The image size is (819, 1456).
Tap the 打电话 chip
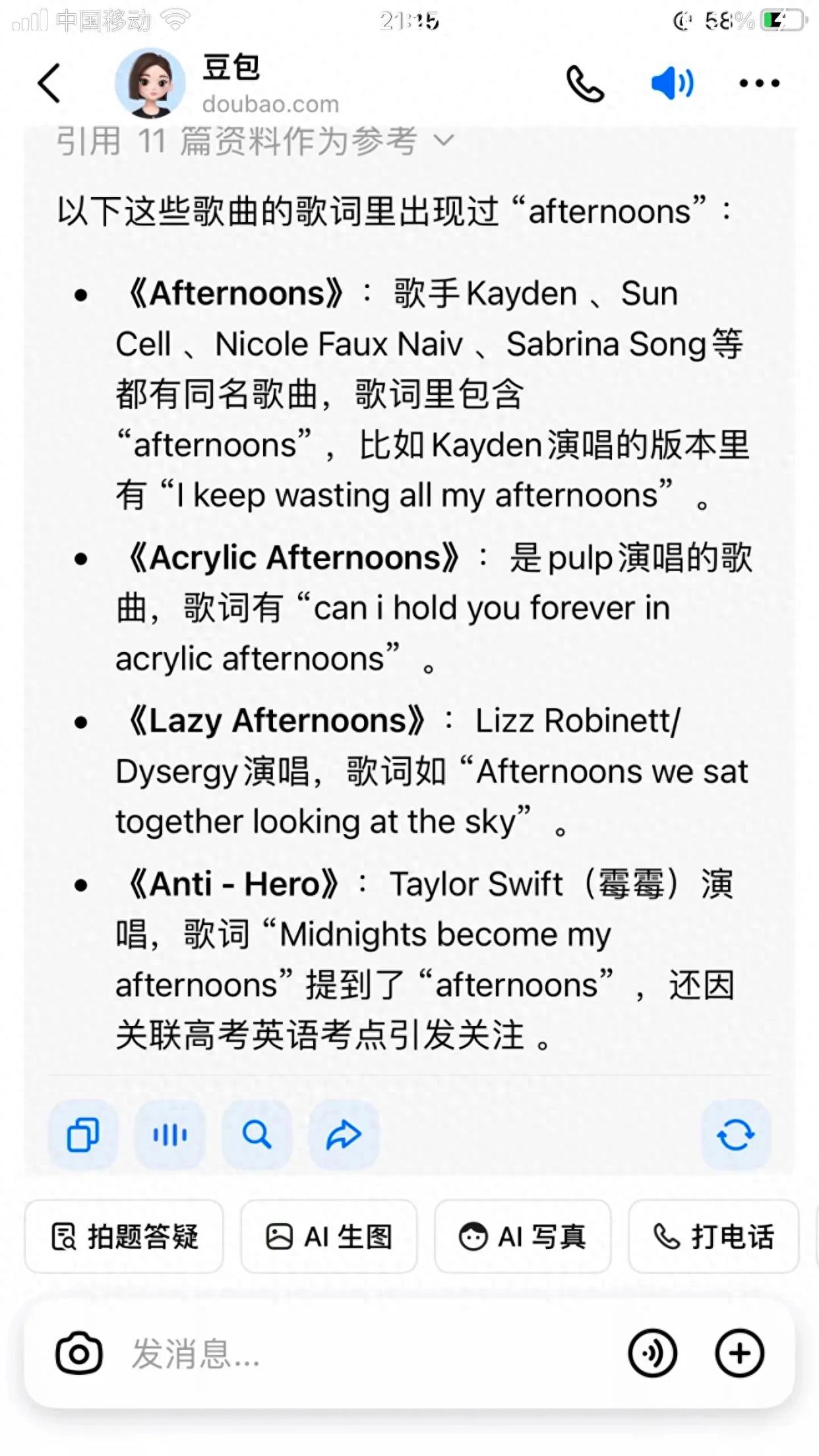coord(713,1236)
